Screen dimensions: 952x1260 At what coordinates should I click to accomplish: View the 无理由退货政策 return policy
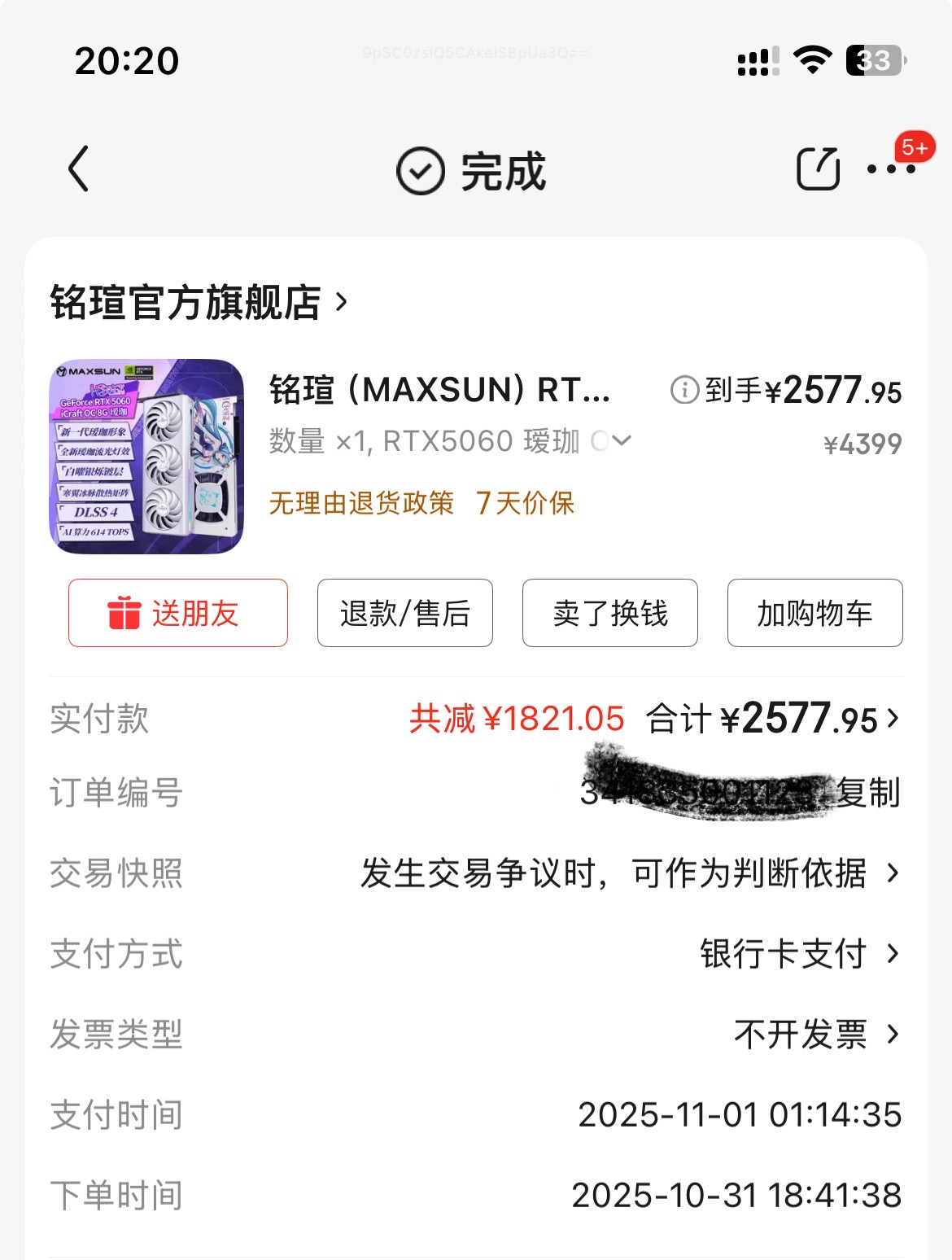pyautogui.click(x=361, y=503)
